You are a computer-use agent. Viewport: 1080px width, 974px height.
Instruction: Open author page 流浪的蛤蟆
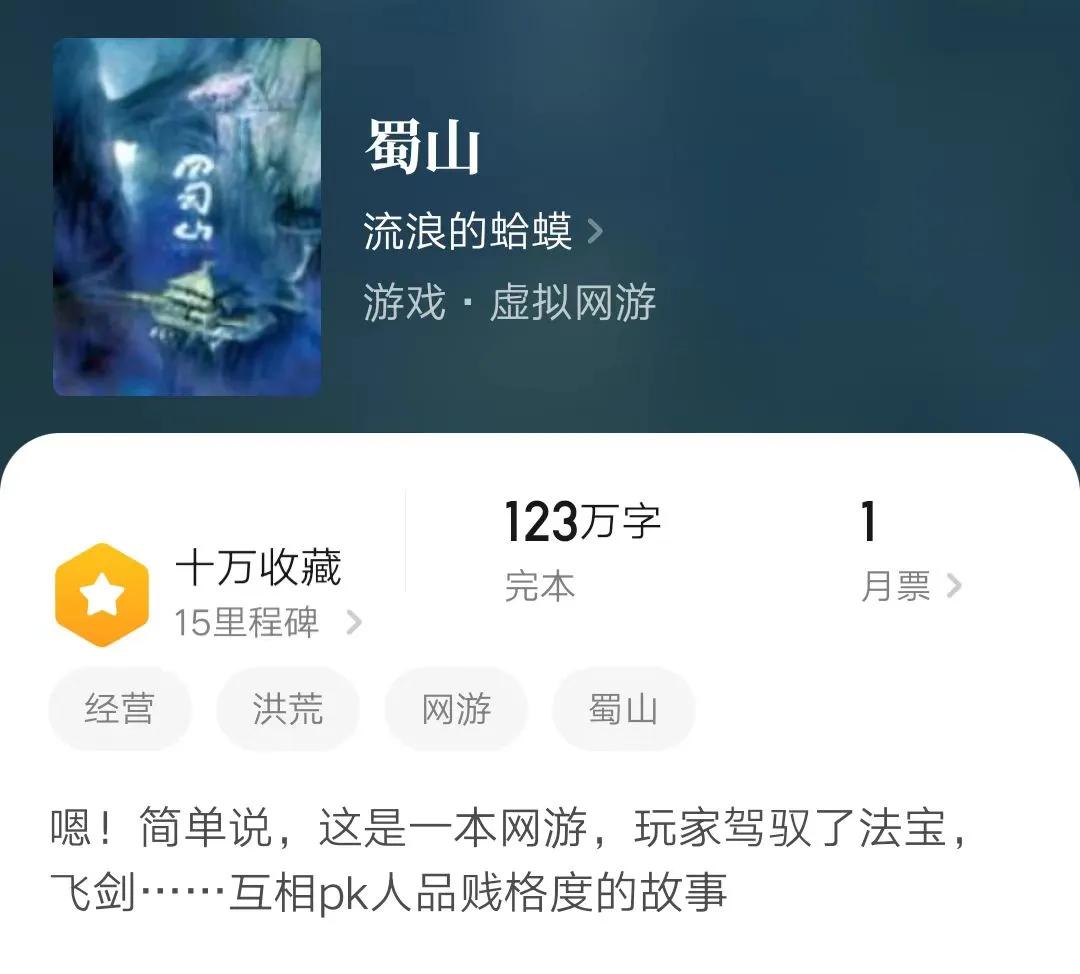(x=482, y=233)
